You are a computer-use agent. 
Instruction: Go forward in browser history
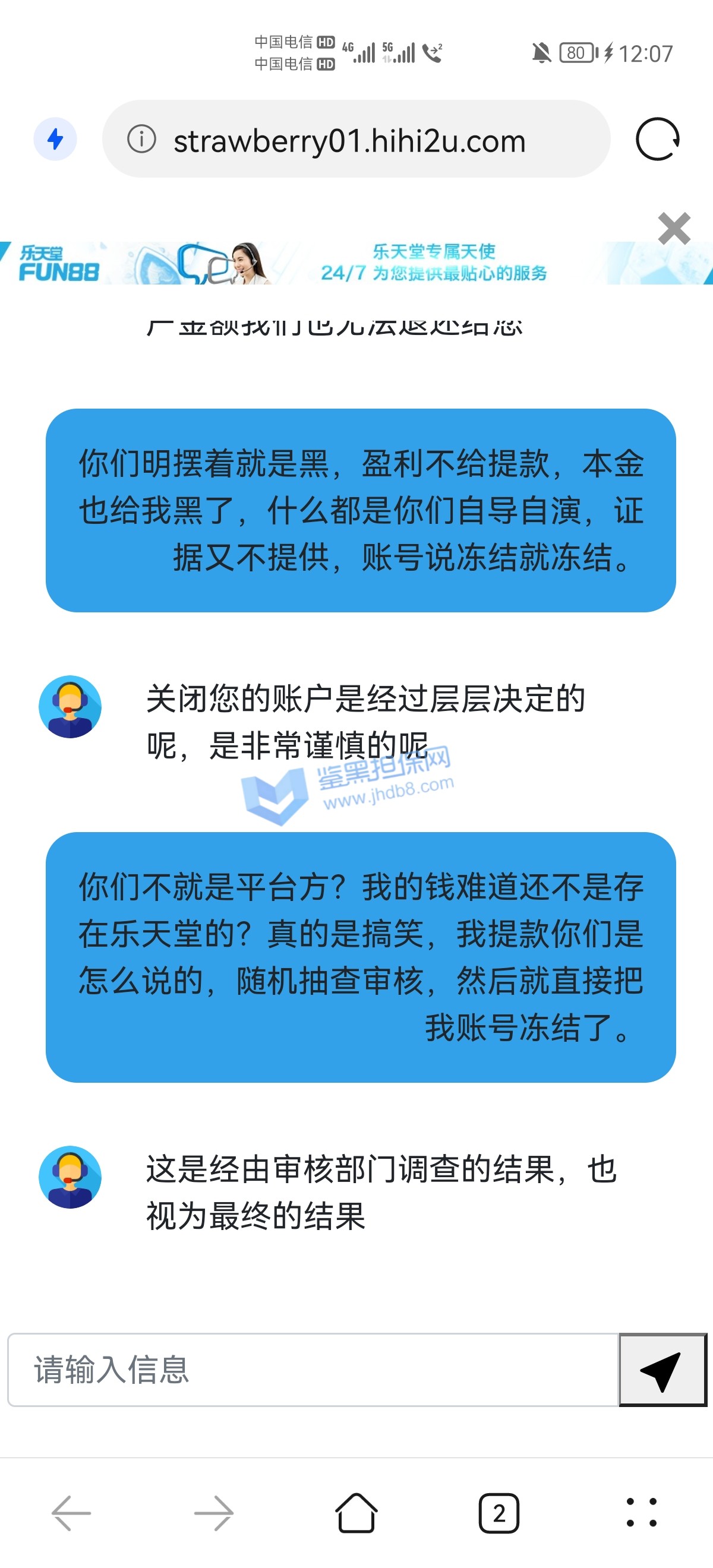pos(214,1513)
